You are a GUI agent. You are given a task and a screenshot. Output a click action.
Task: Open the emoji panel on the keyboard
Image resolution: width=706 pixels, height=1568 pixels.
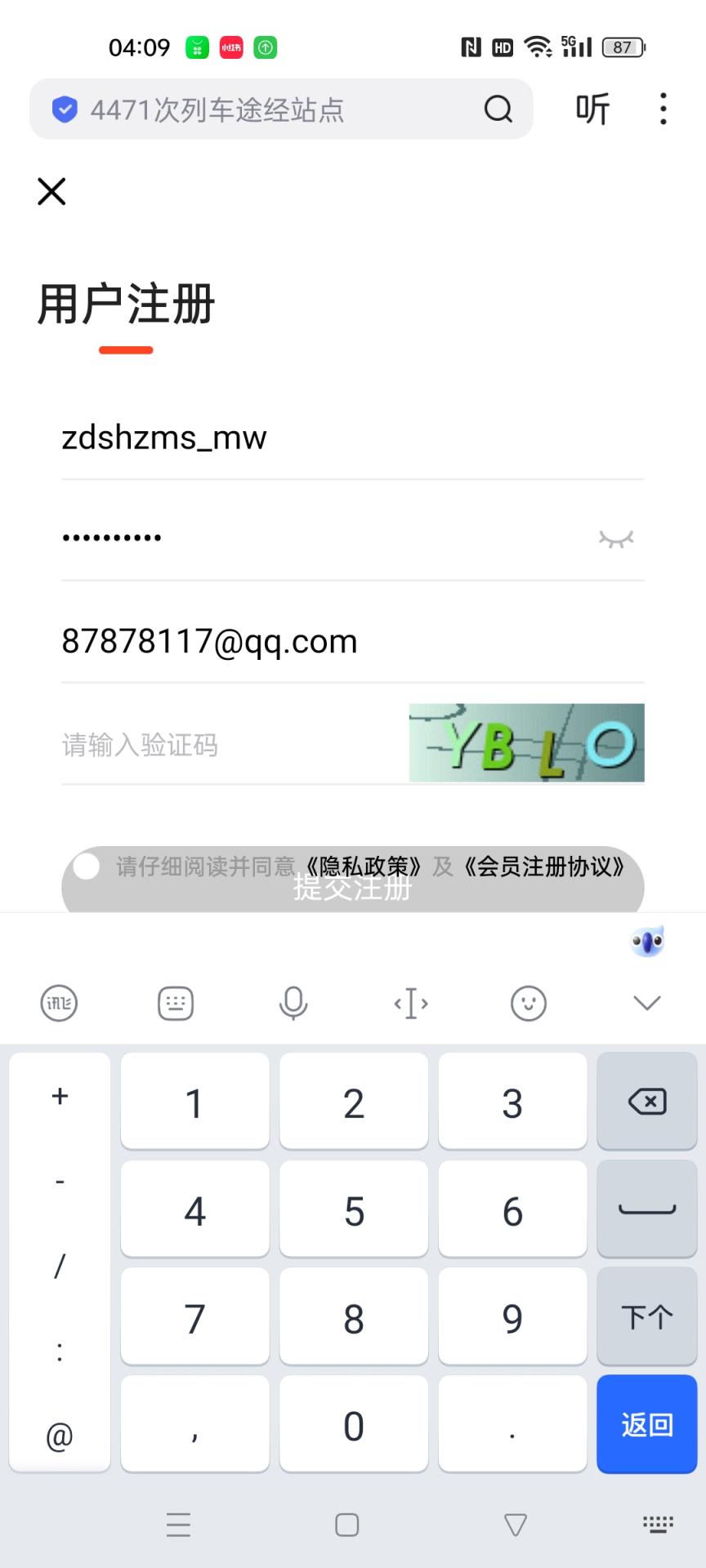tap(527, 1003)
